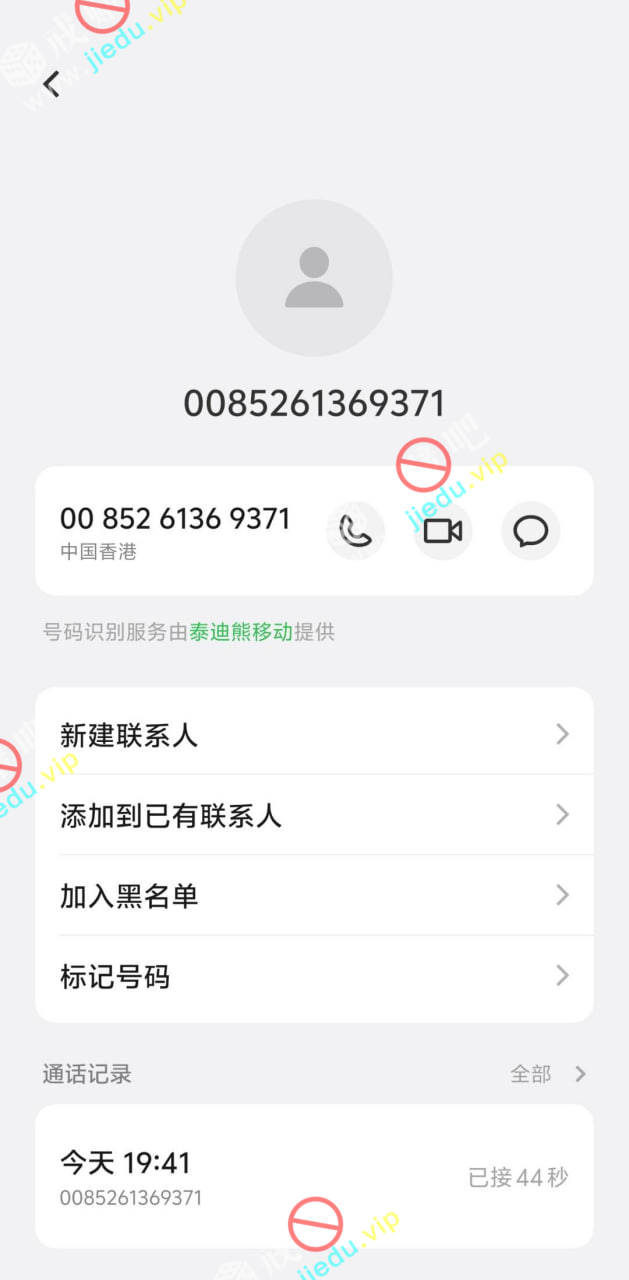Select 添加到已有联系人 option

[314, 815]
